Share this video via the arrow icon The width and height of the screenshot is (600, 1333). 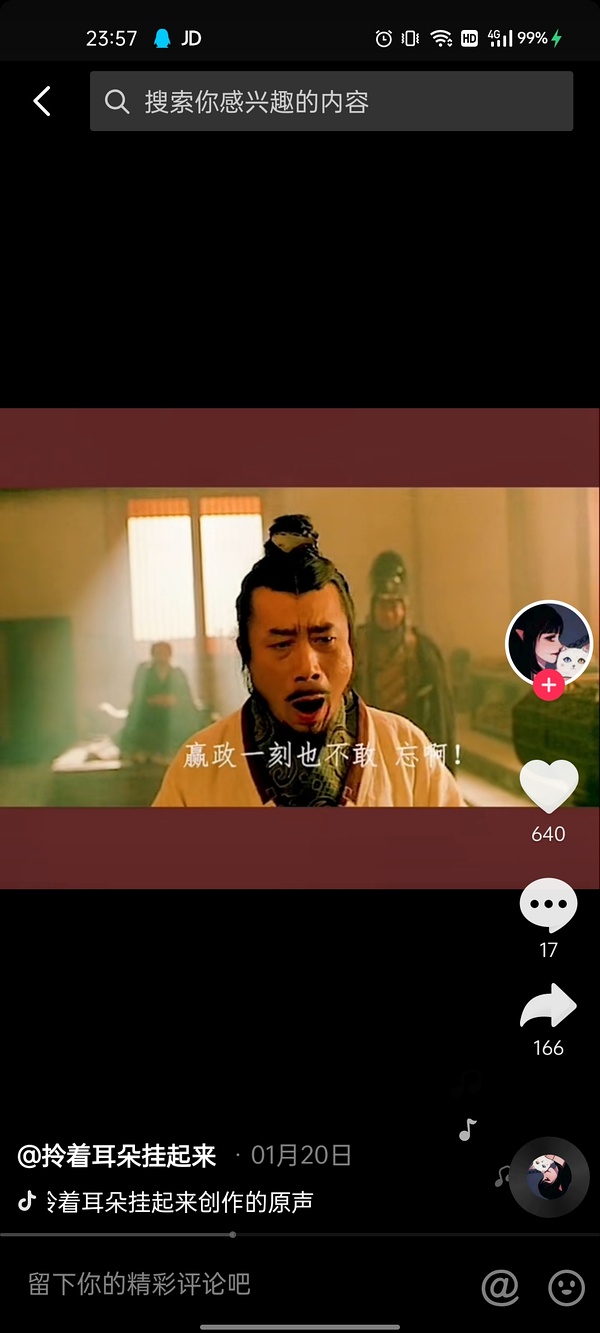549,1008
